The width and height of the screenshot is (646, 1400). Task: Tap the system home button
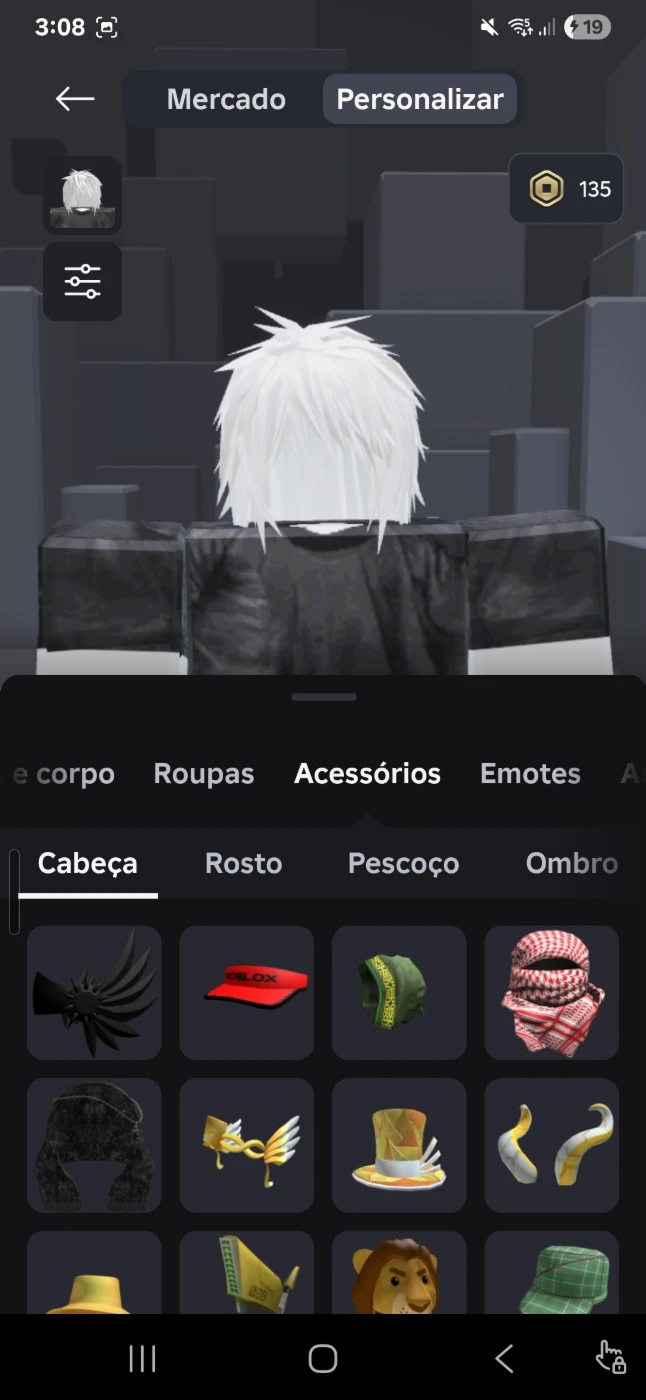point(323,1358)
